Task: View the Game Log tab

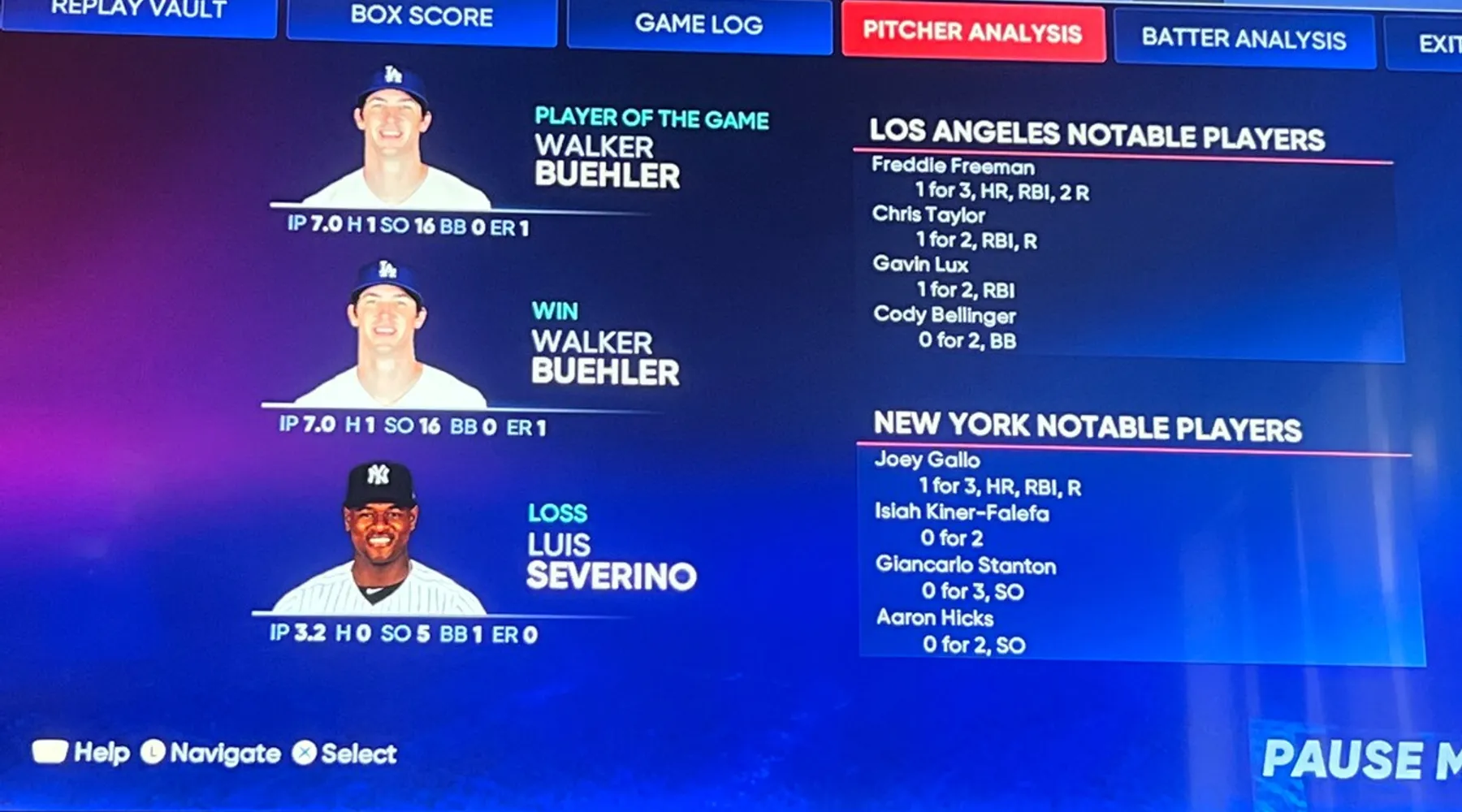Action: point(699,24)
